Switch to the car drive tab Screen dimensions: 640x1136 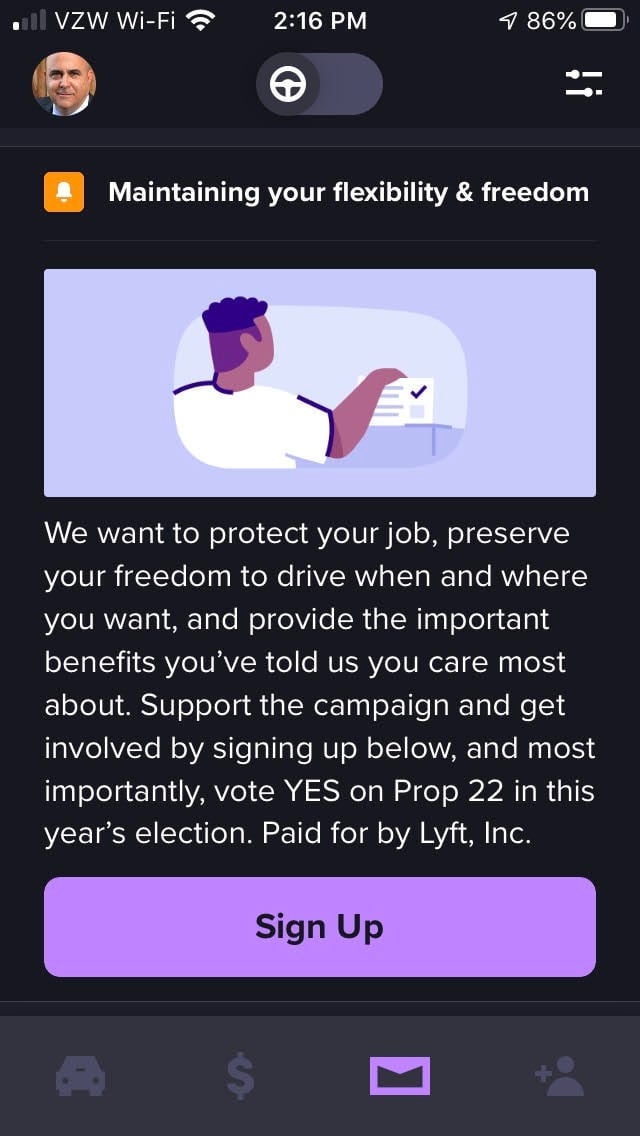[81, 1077]
